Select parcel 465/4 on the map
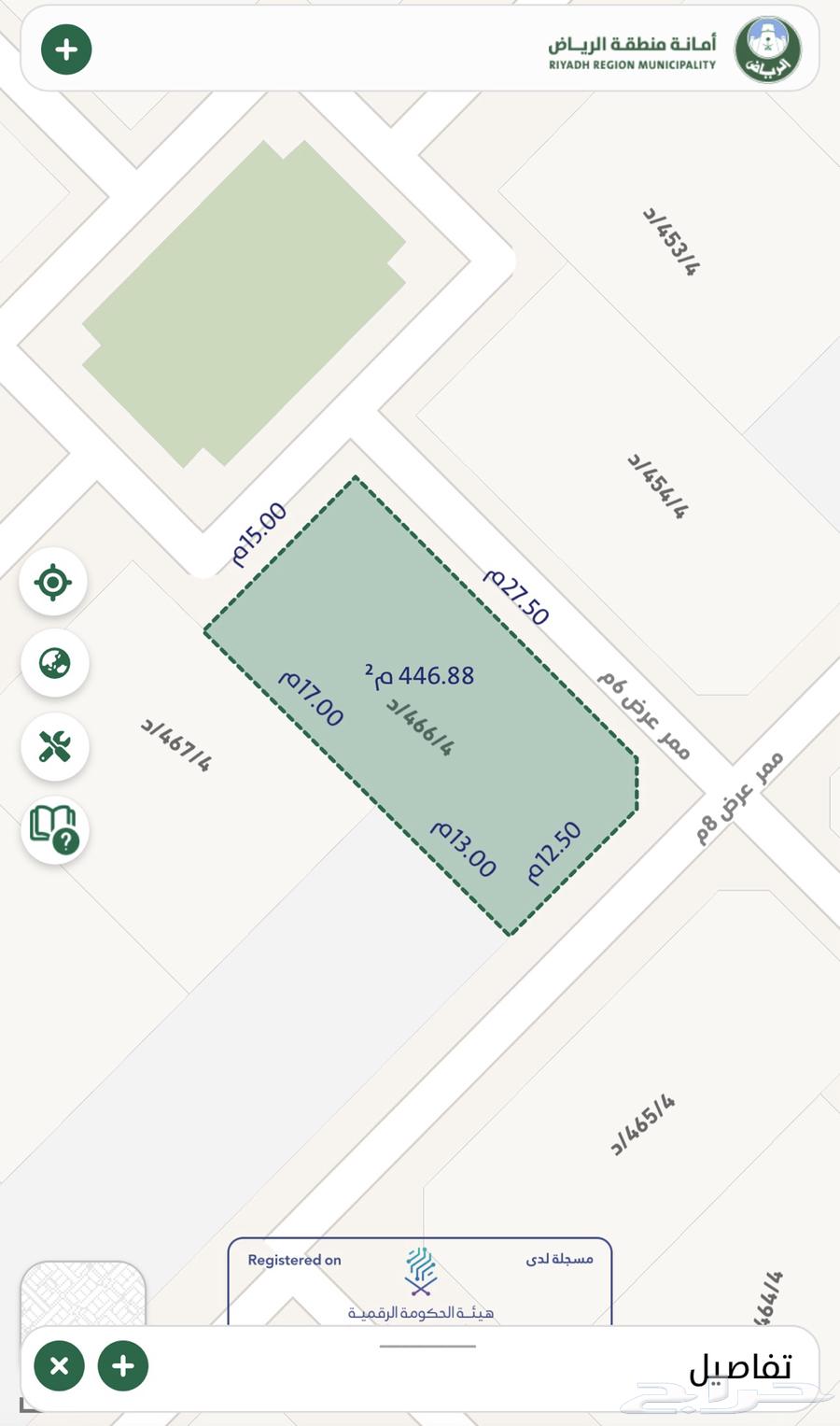Image resolution: width=840 pixels, height=1426 pixels. click(x=643, y=1124)
